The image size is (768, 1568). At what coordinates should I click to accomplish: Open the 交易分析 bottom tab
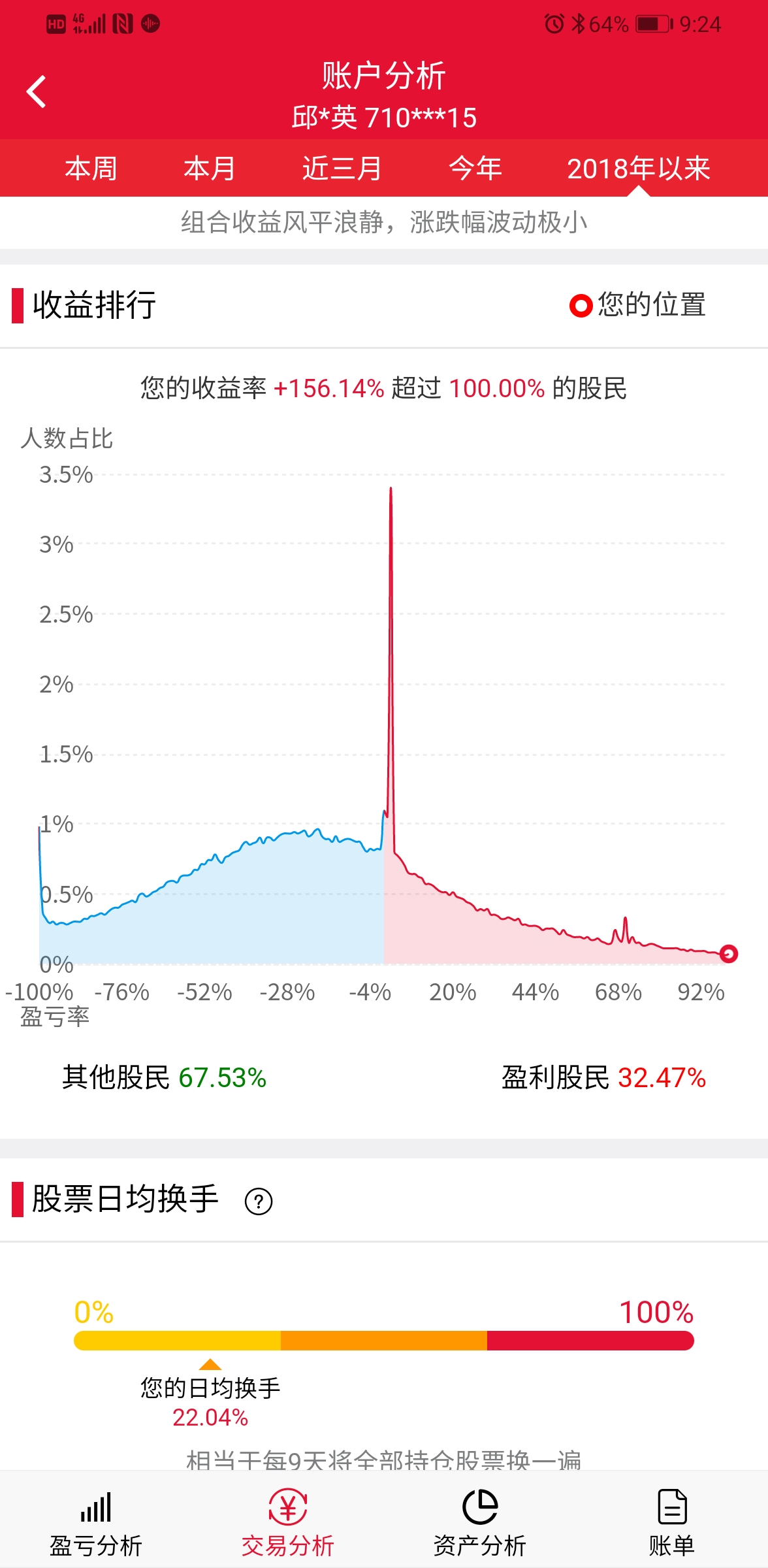[x=288, y=1522]
